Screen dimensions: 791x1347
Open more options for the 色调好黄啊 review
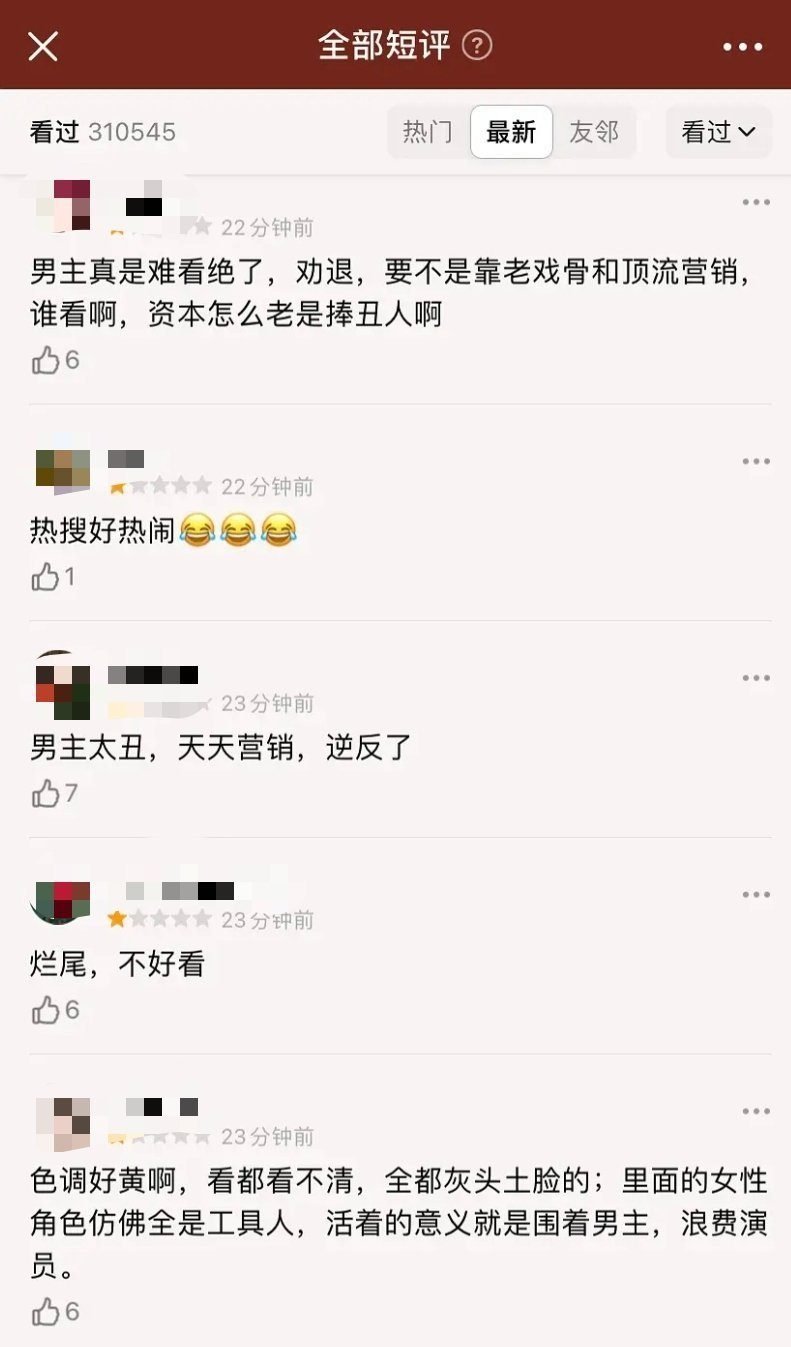tap(756, 1111)
